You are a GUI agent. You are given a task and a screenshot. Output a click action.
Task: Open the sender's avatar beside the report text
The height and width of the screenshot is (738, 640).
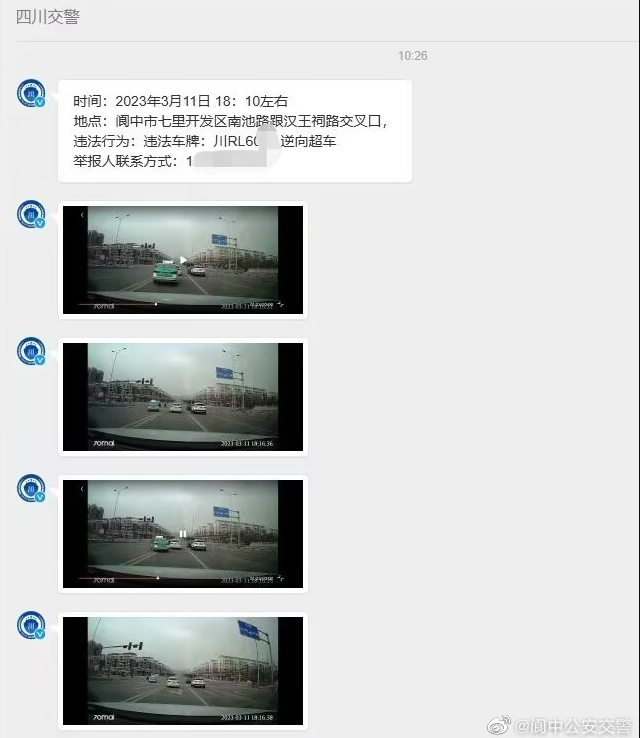coord(31,95)
